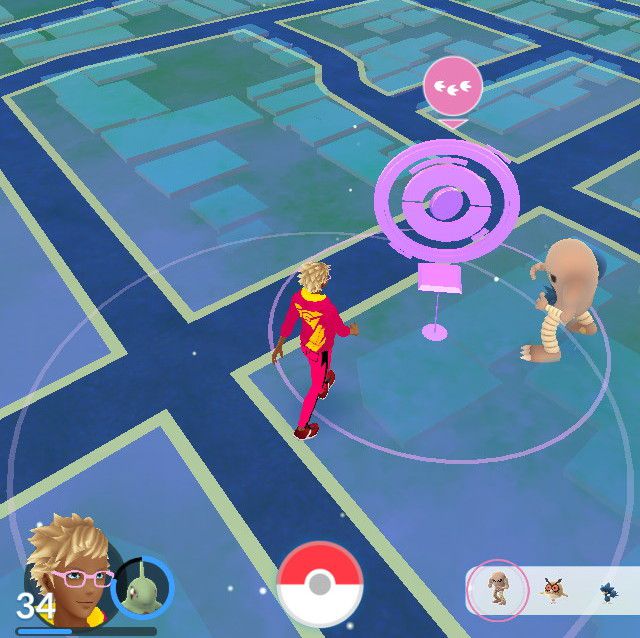
Task: Open the main menu Poké Ball button
Action: click(320, 585)
